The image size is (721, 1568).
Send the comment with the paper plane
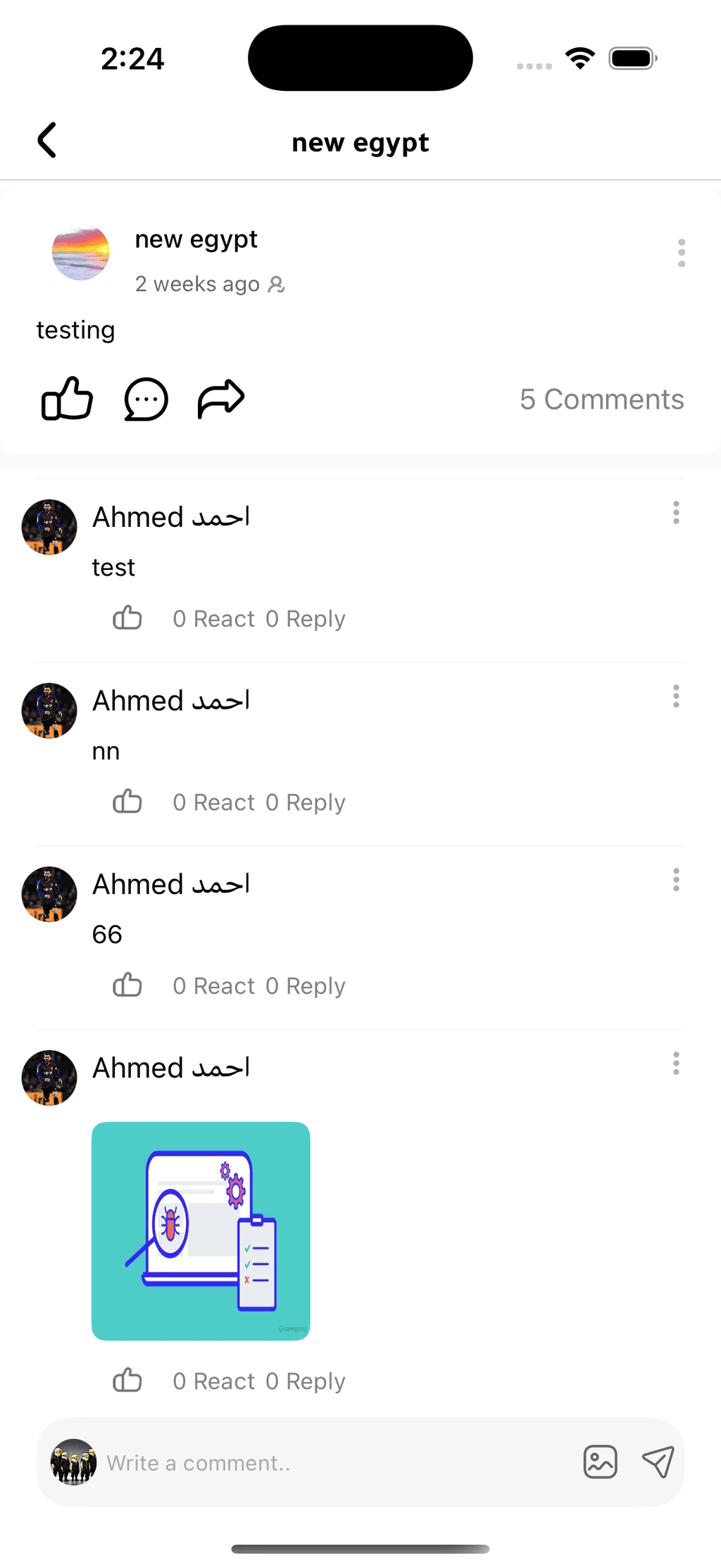pos(658,1462)
